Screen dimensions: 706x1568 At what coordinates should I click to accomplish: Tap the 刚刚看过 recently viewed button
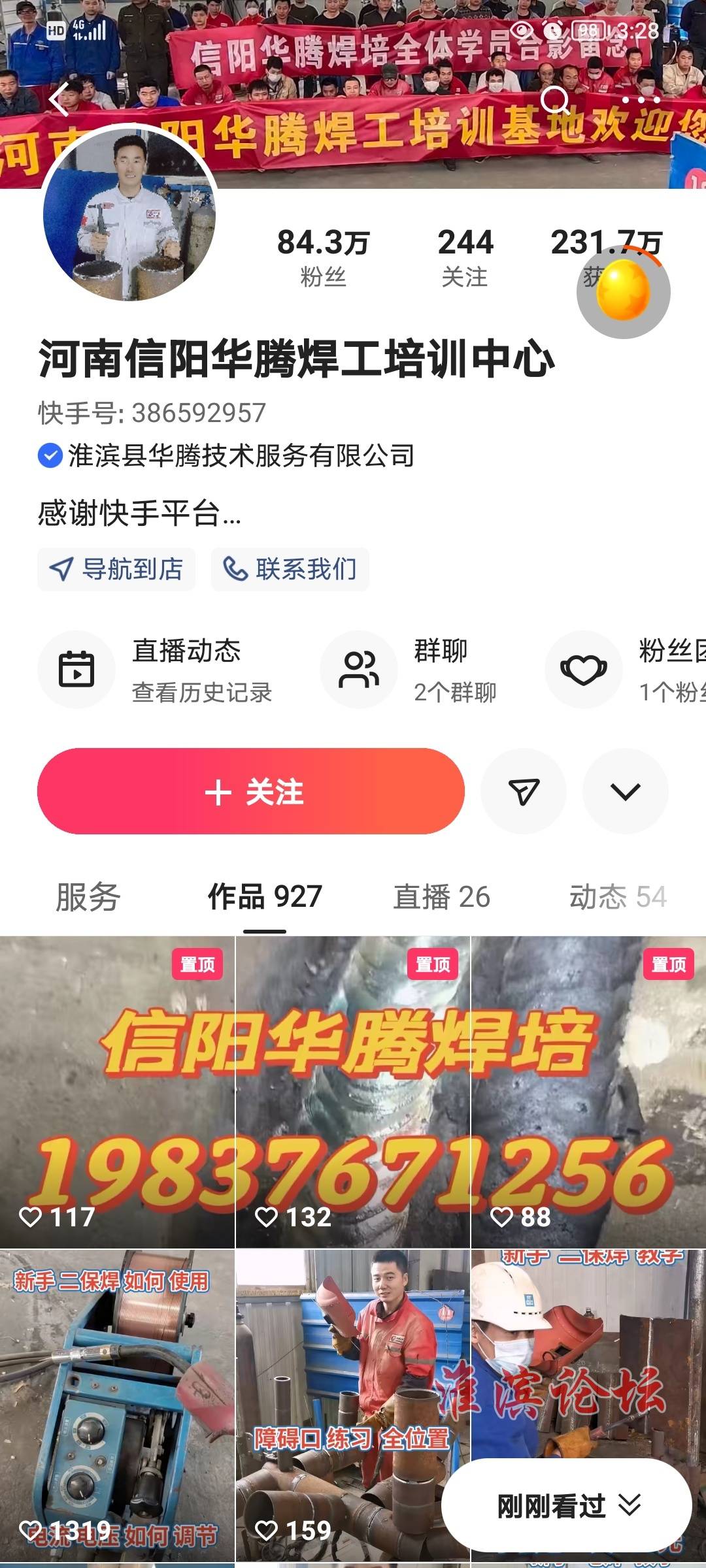(566, 1506)
